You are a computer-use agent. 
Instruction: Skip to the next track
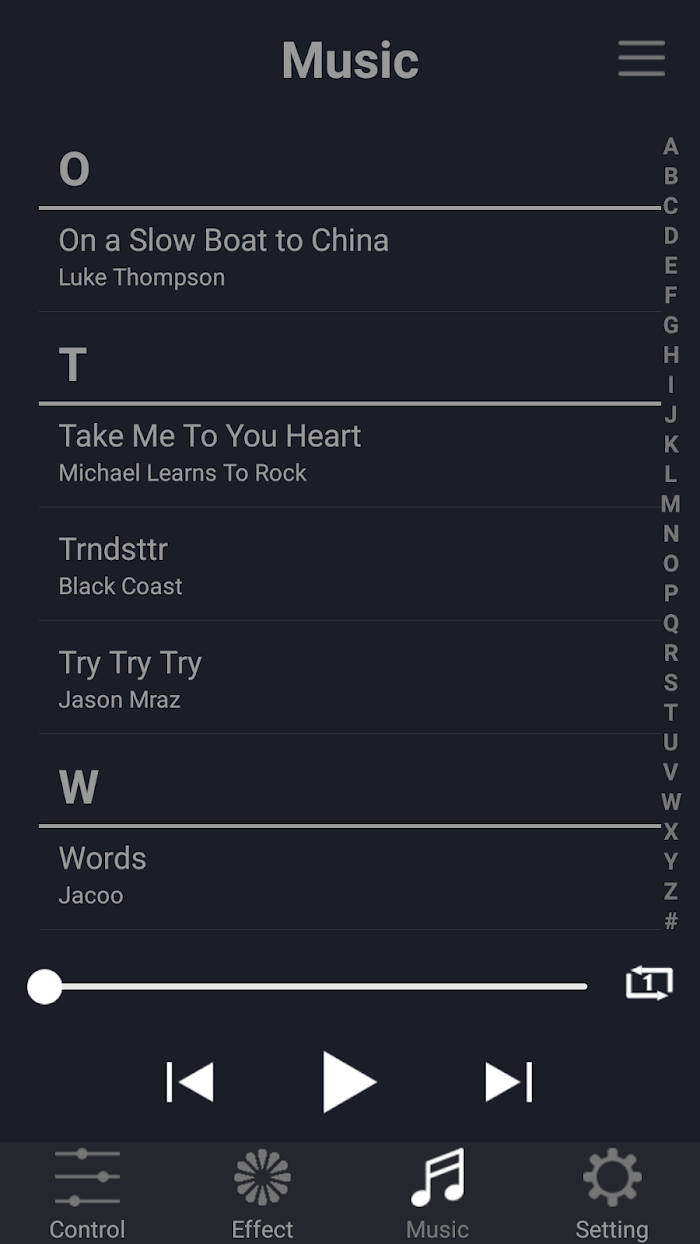pyautogui.click(x=509, y=1082)
